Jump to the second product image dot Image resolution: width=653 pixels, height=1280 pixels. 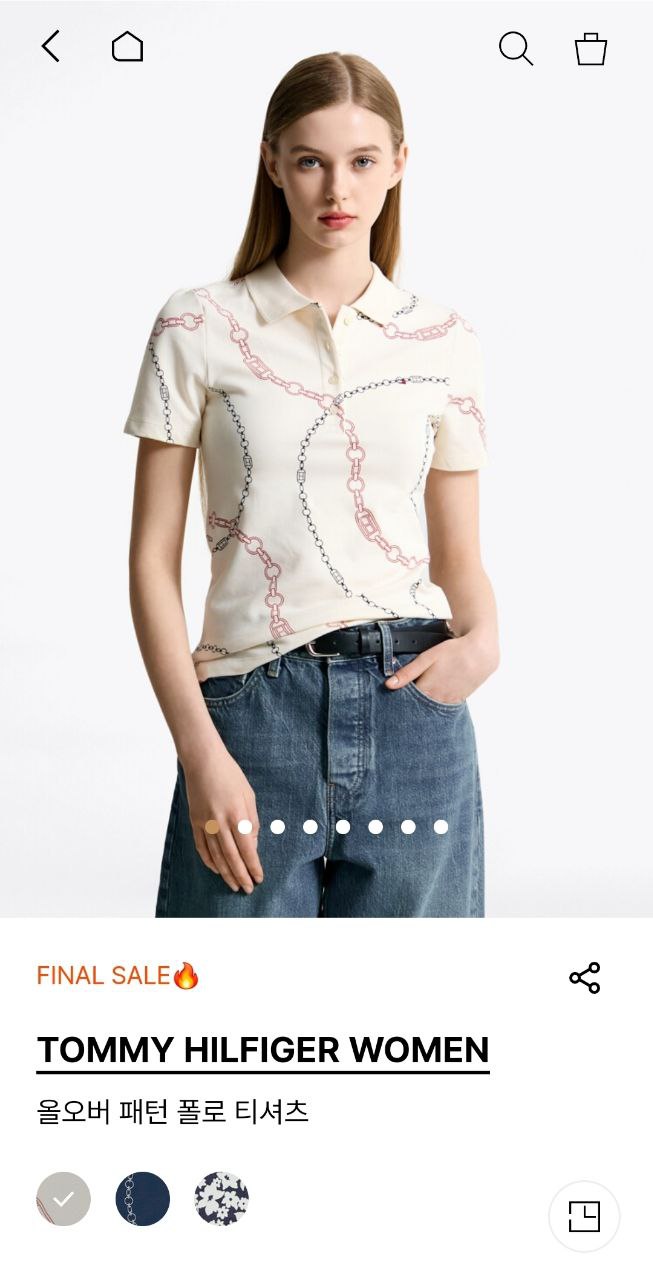click(x=245, y=827)
